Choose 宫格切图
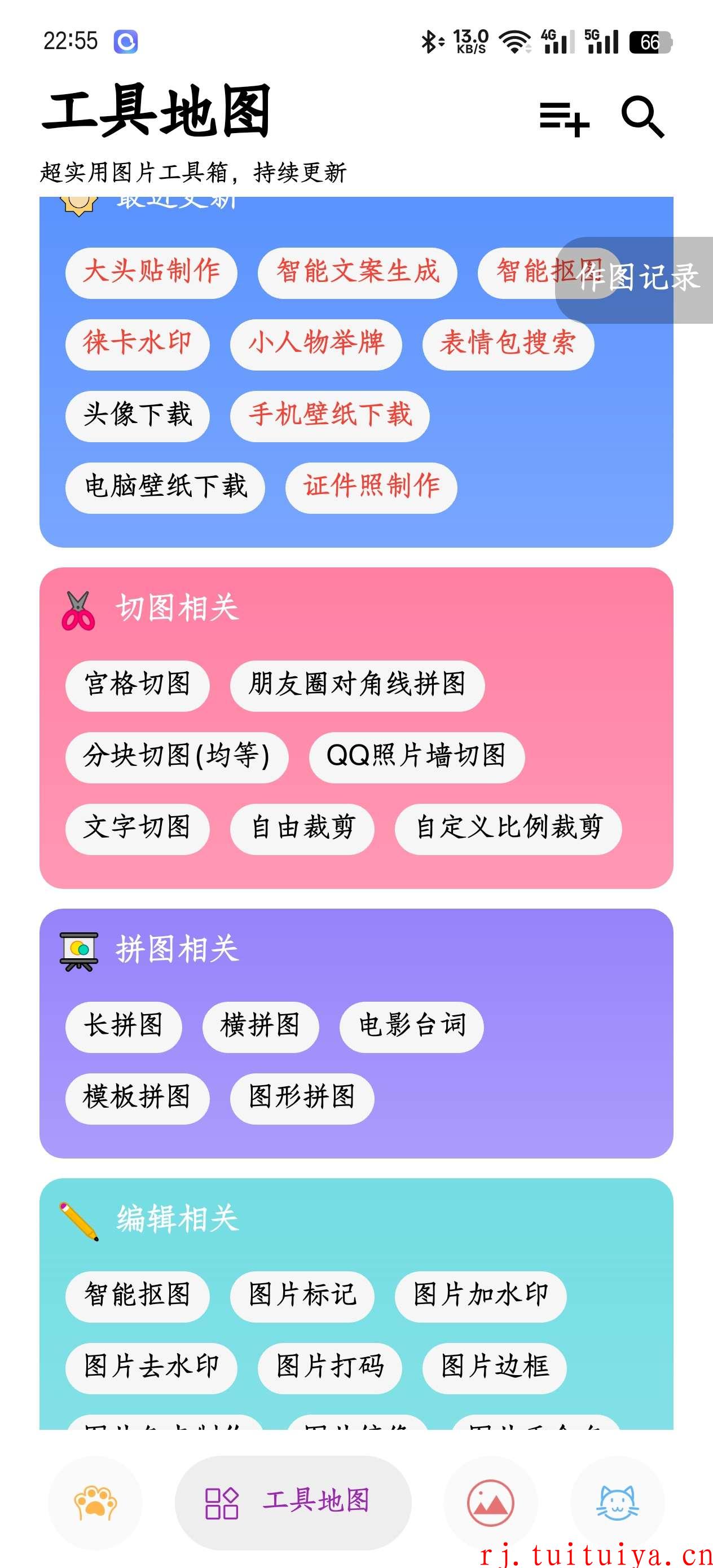 [x=138, y=685]
